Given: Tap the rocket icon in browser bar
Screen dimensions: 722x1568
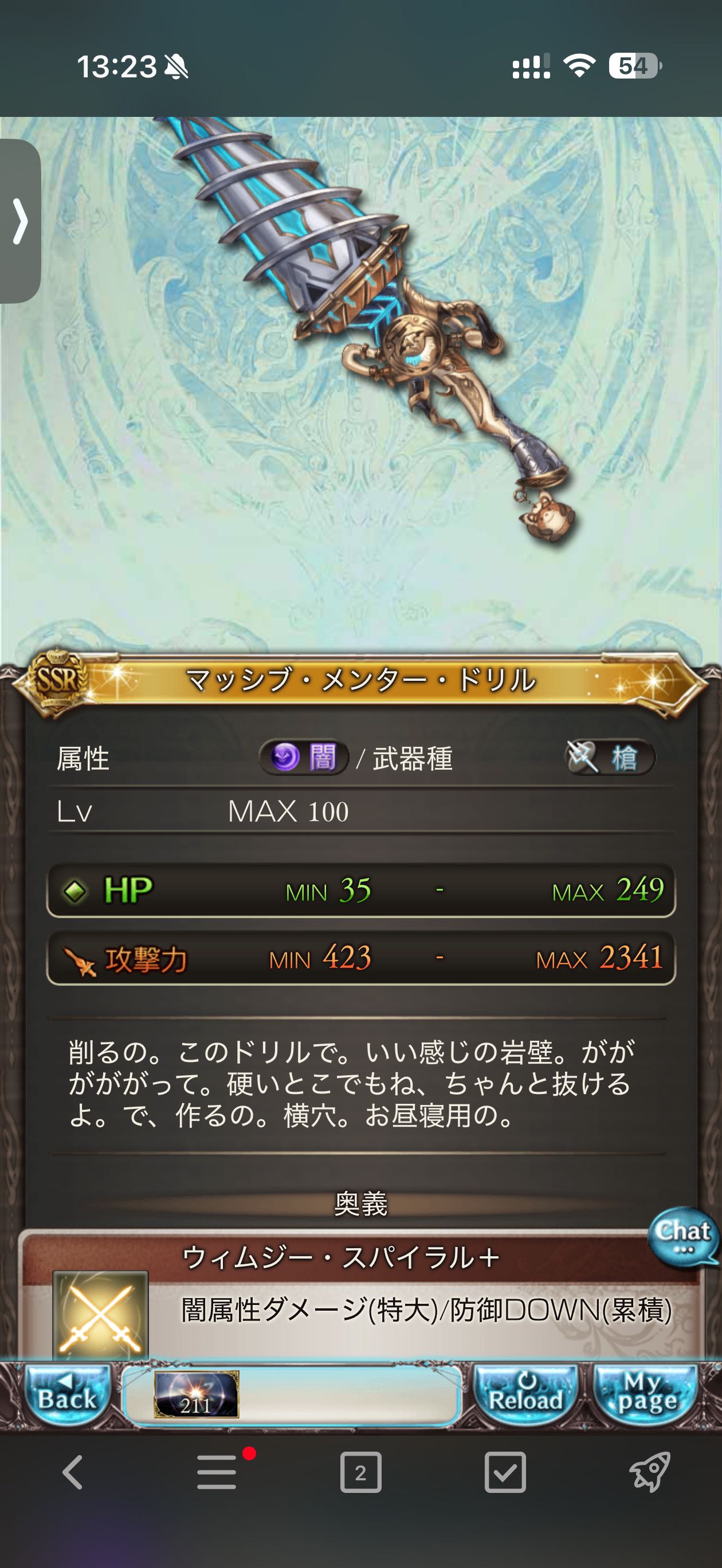Looking at the screenshot, I should [649, 1472].
